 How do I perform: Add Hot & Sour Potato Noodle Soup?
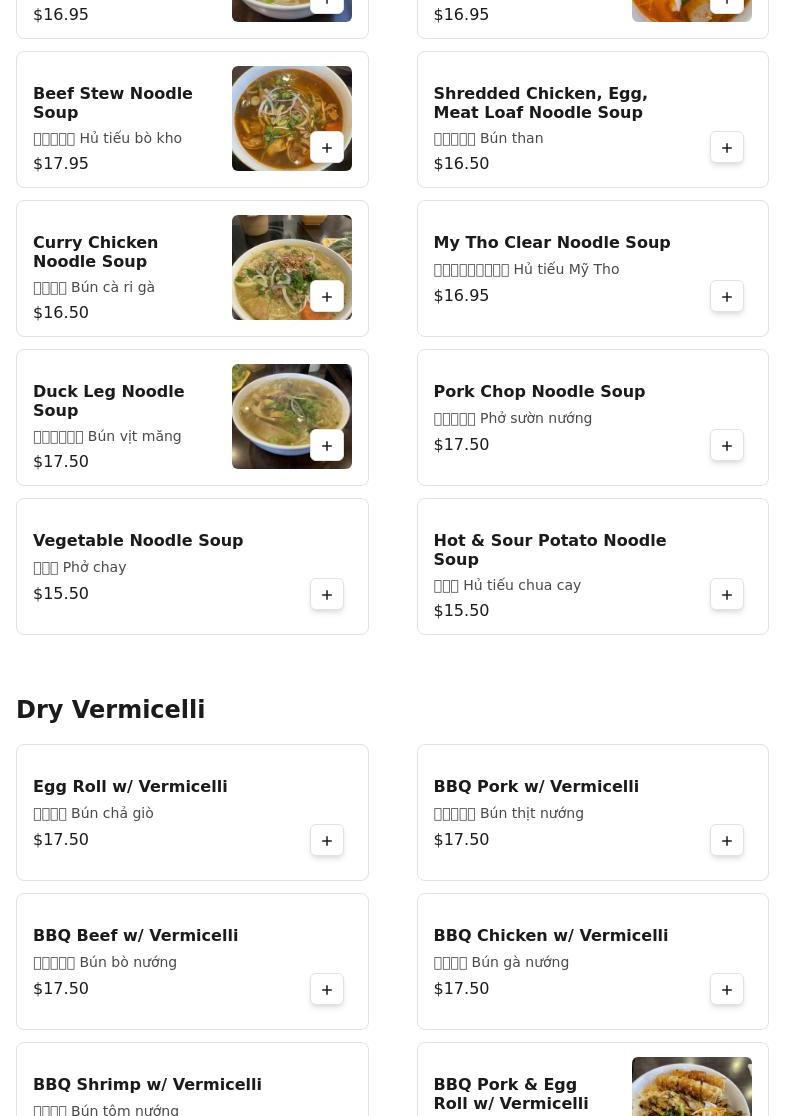click(x=727, y=595)
